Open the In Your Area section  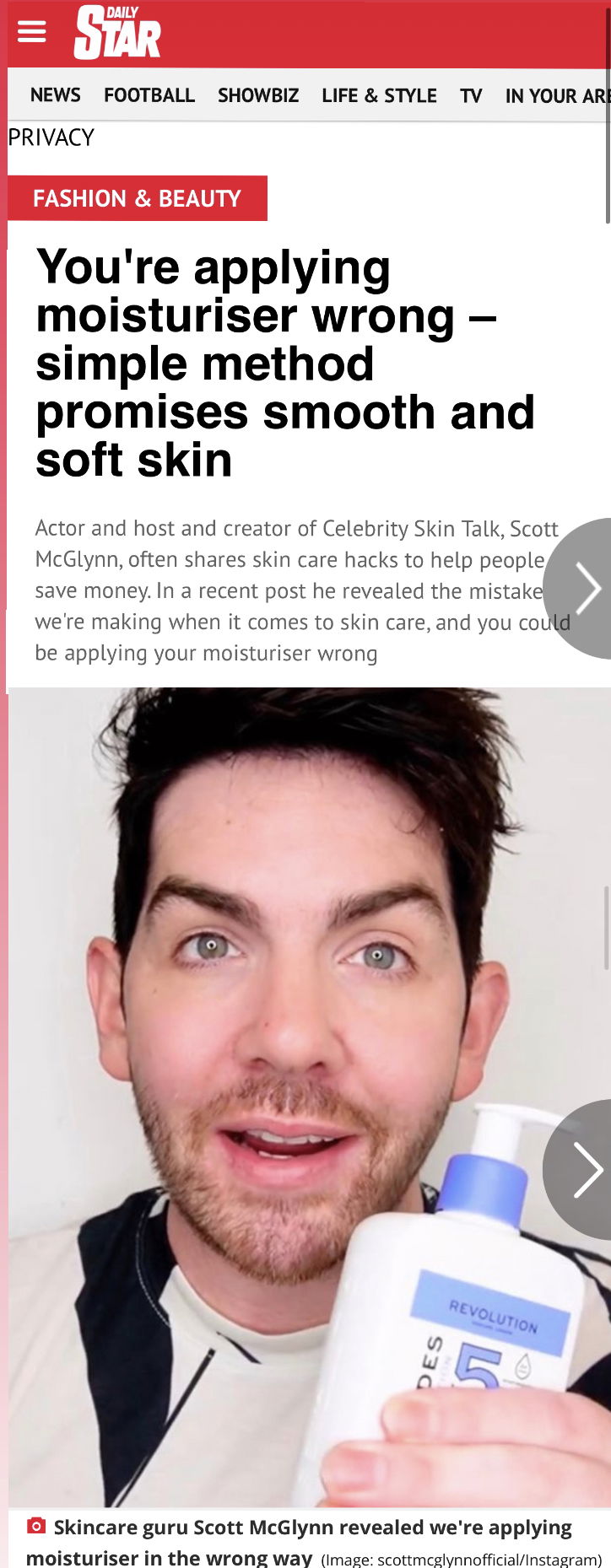(x=556, y=95)
